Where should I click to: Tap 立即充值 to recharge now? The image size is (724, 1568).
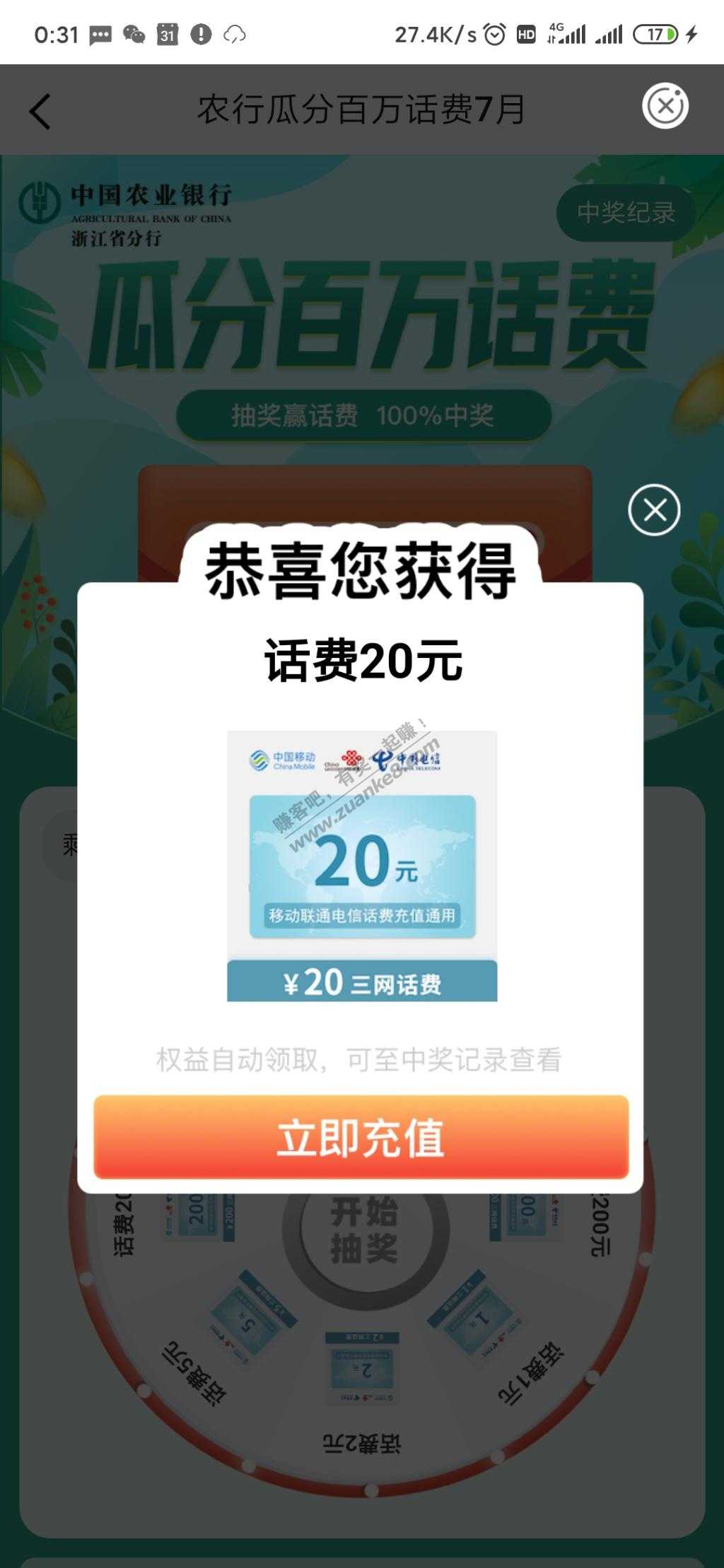tap(361, 1137)
